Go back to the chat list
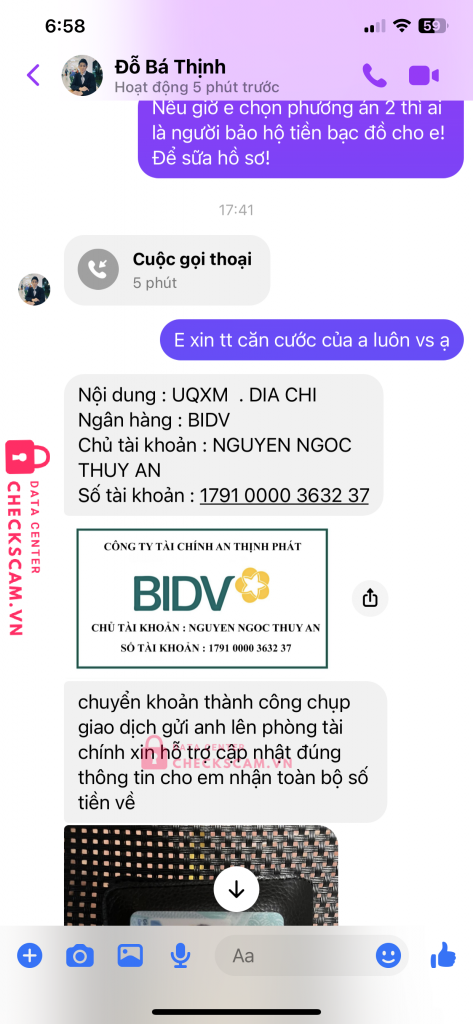 33,75
